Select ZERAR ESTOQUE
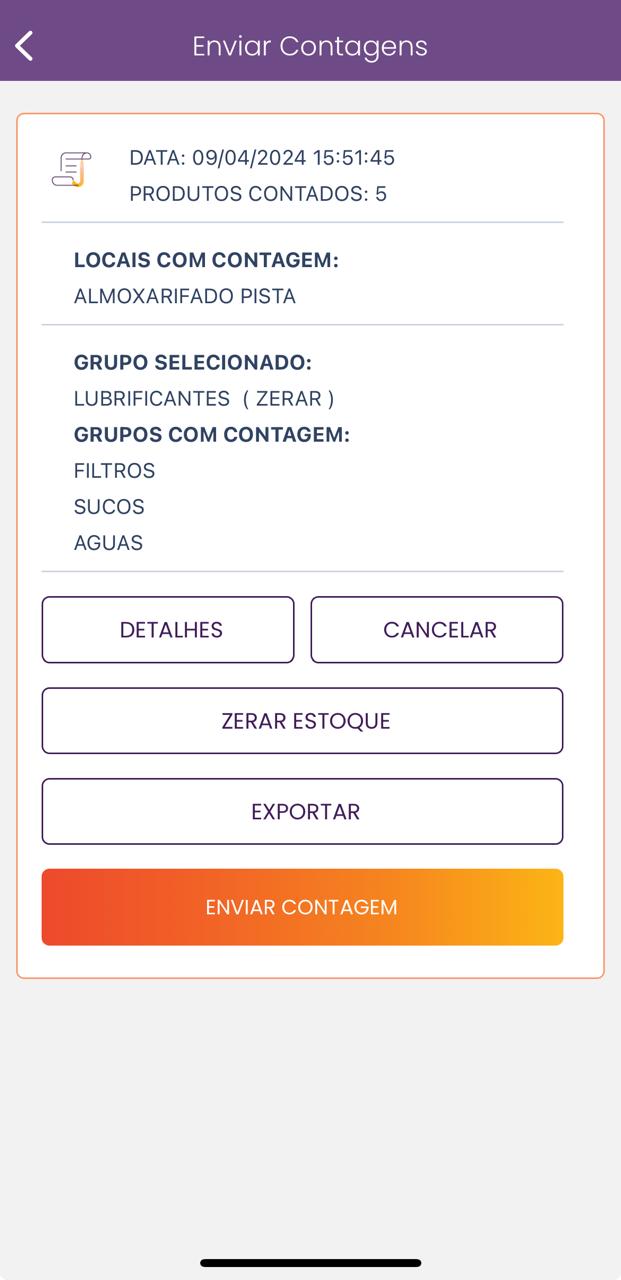The image size is (621, 1280). [302, 721]
